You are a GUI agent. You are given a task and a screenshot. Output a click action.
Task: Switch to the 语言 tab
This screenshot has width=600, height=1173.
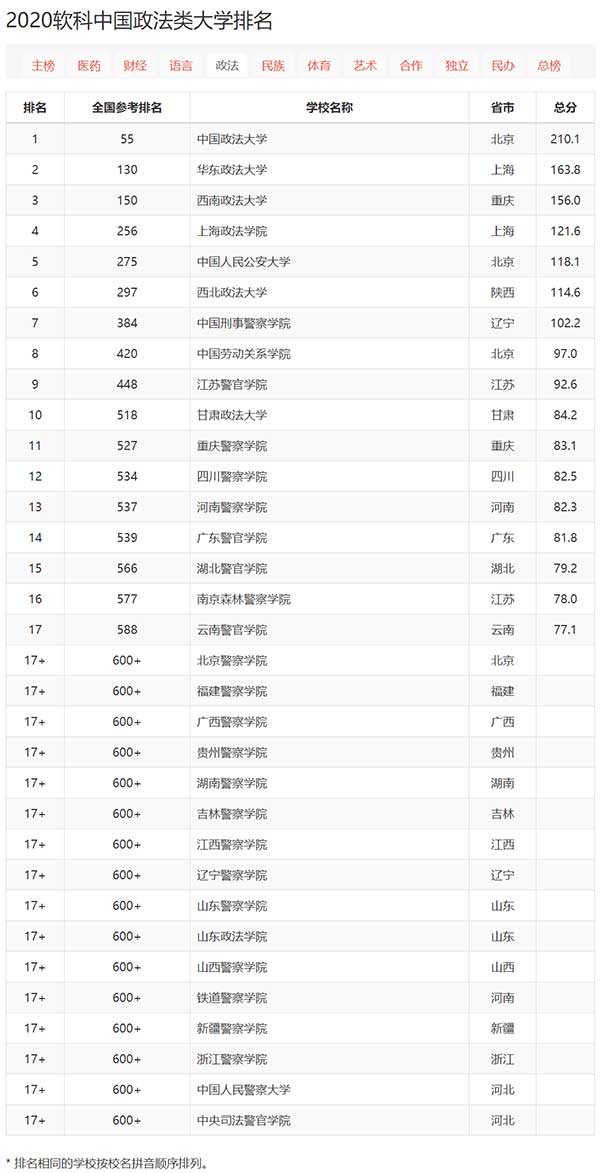[x=181, y=66]
